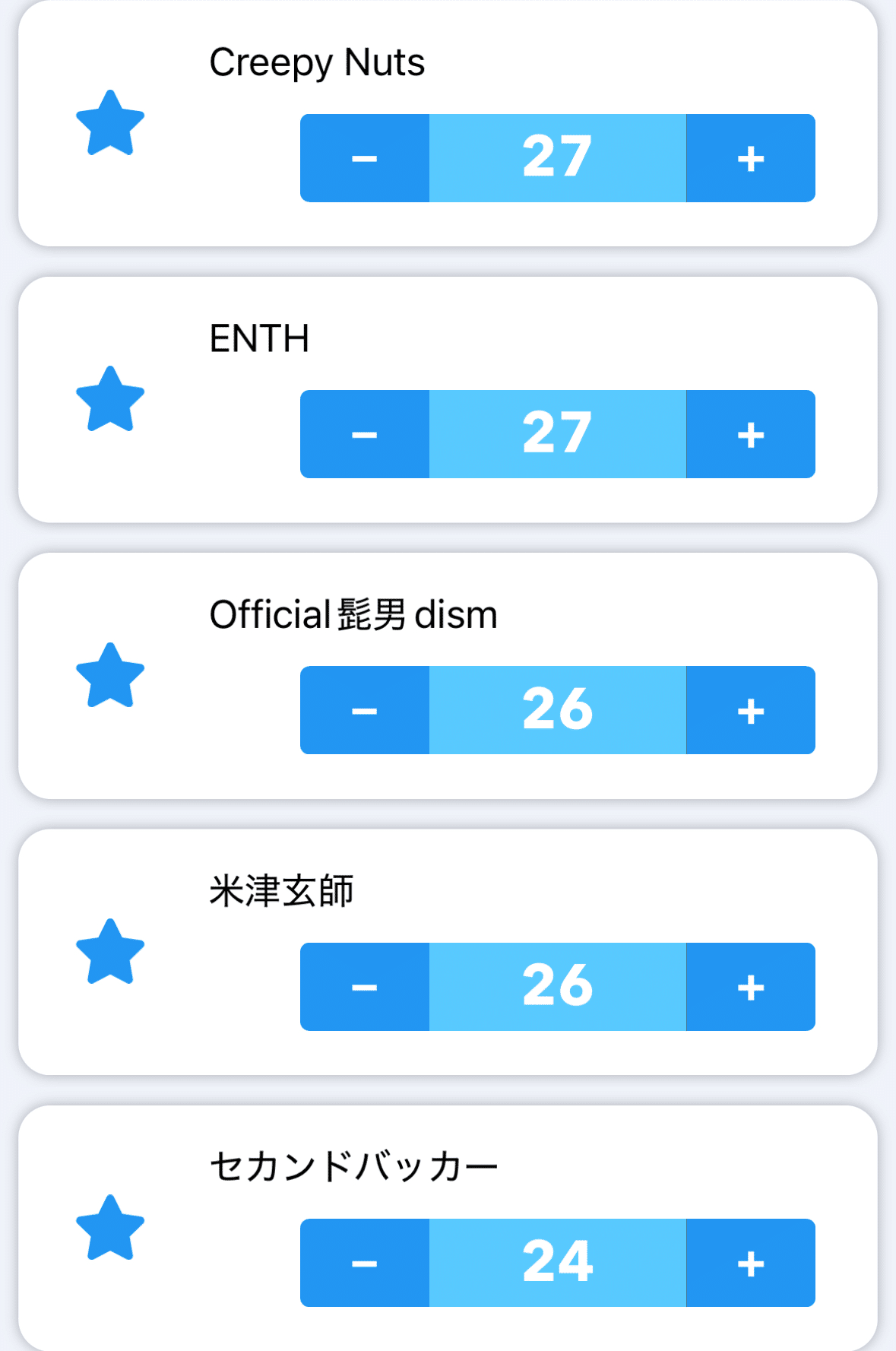Increase the 米津玄師 count
This screenshot has width=896, height=1351.
[x=750, y=987]
